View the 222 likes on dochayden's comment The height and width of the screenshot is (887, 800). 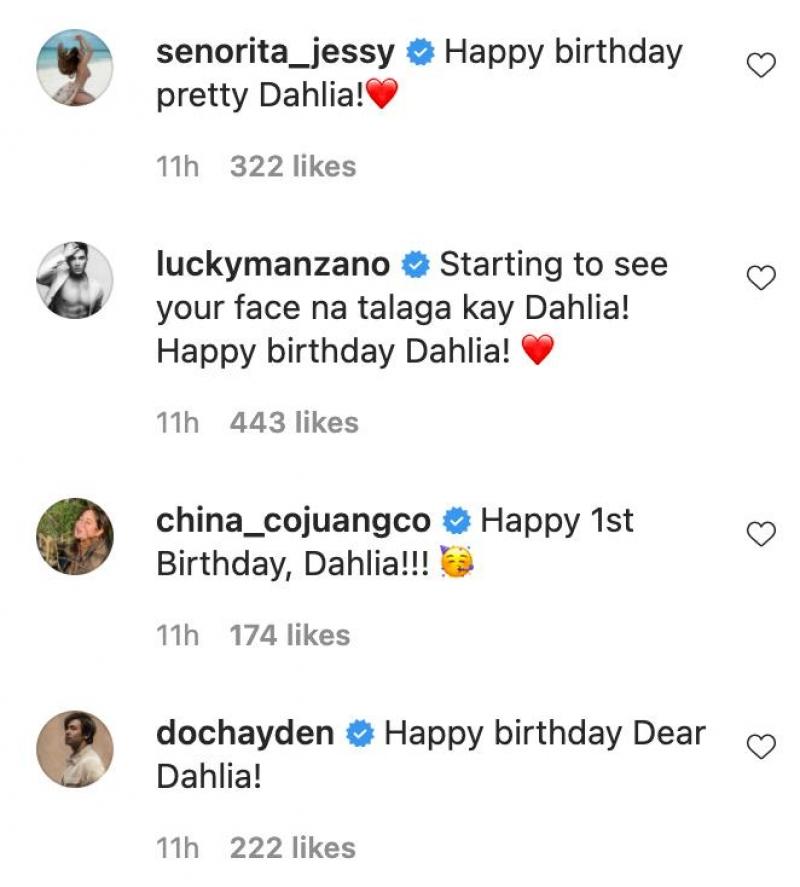point(293,849)
